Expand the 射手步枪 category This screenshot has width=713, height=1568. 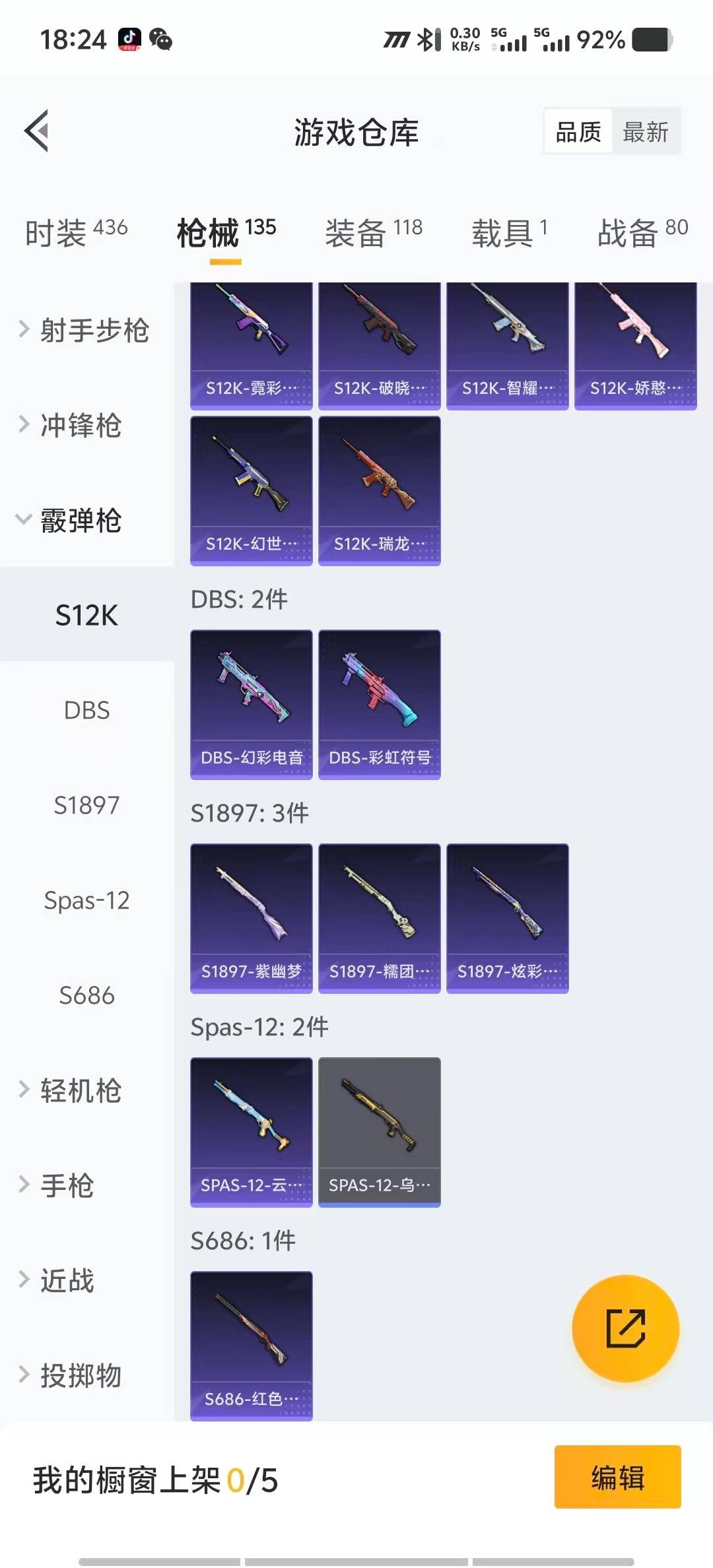tap(85, 330)
